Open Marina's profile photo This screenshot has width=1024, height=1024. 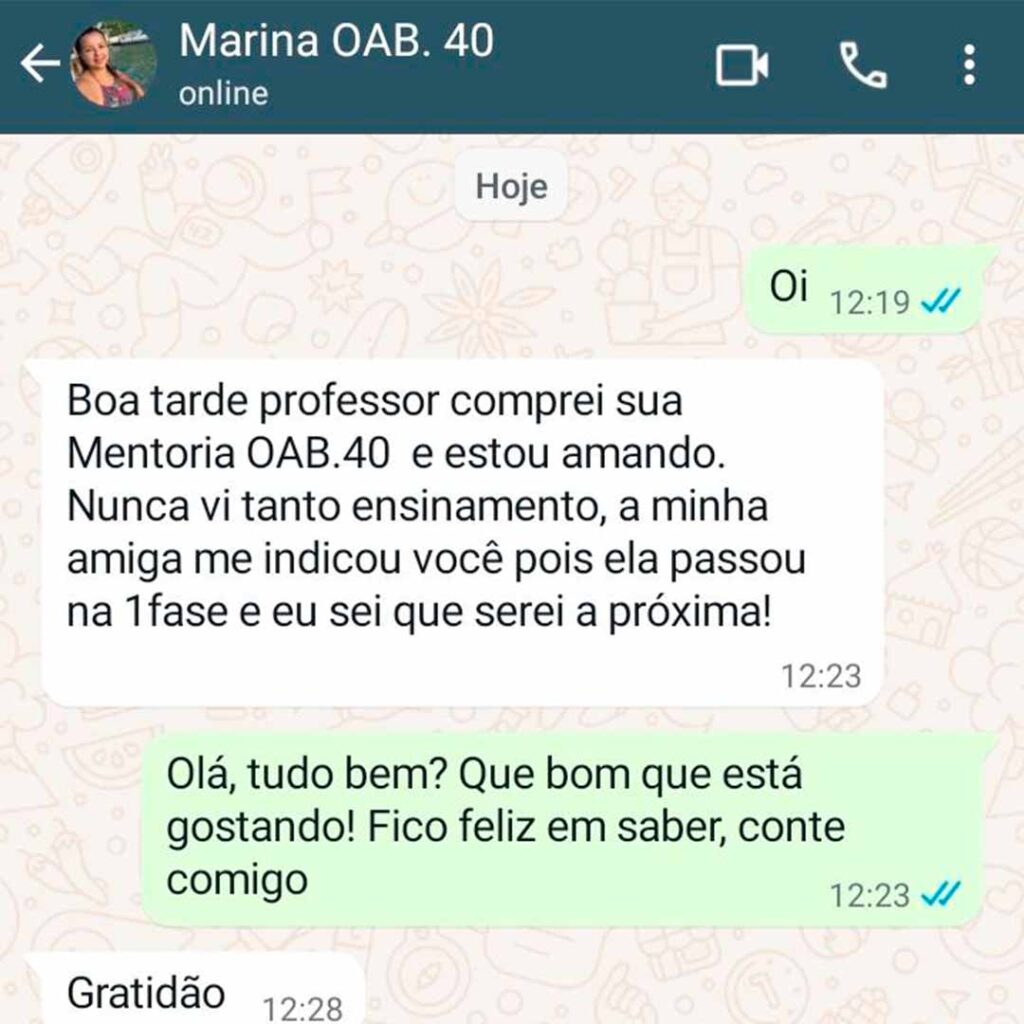112,65
